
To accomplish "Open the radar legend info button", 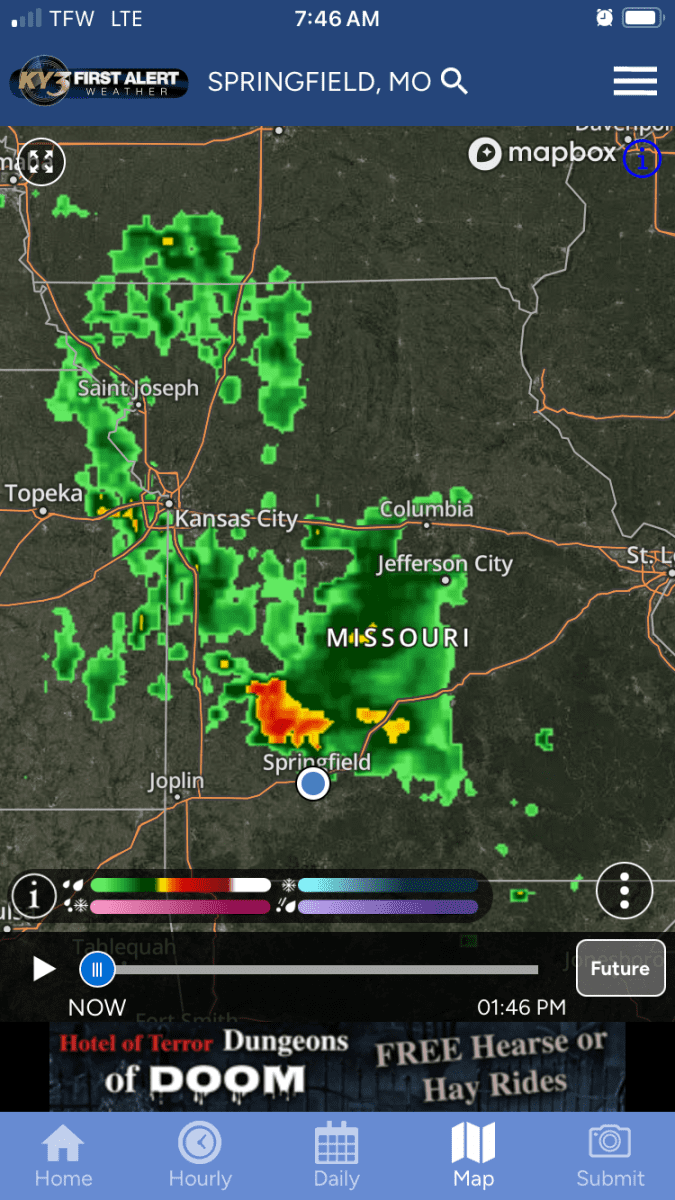I will [x=34, y=895].
